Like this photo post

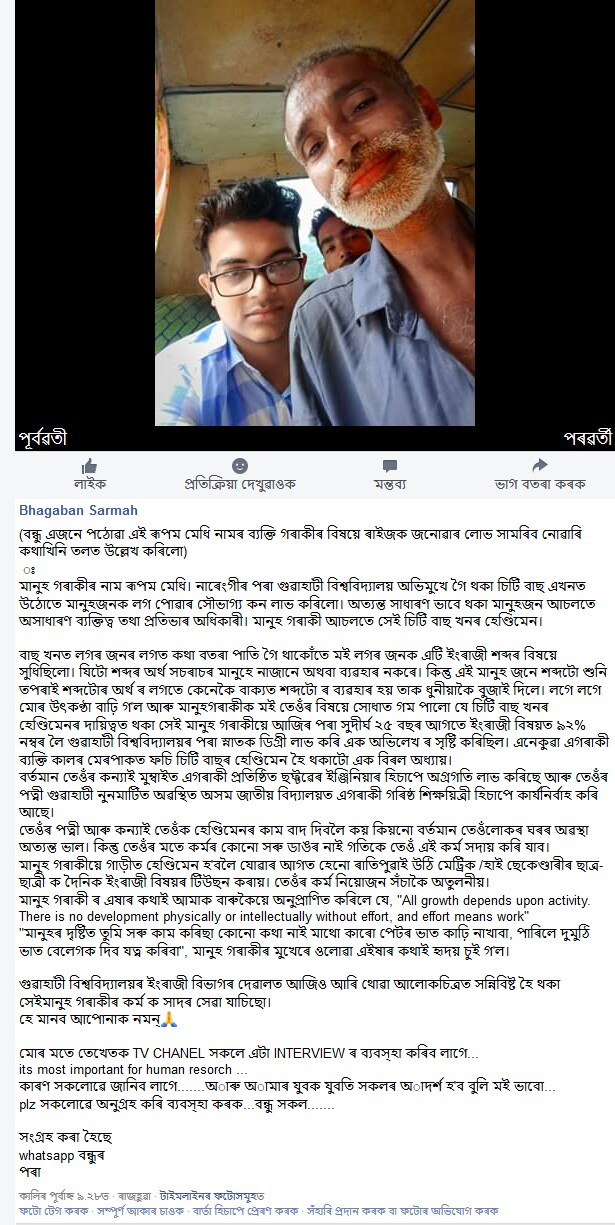91,474
